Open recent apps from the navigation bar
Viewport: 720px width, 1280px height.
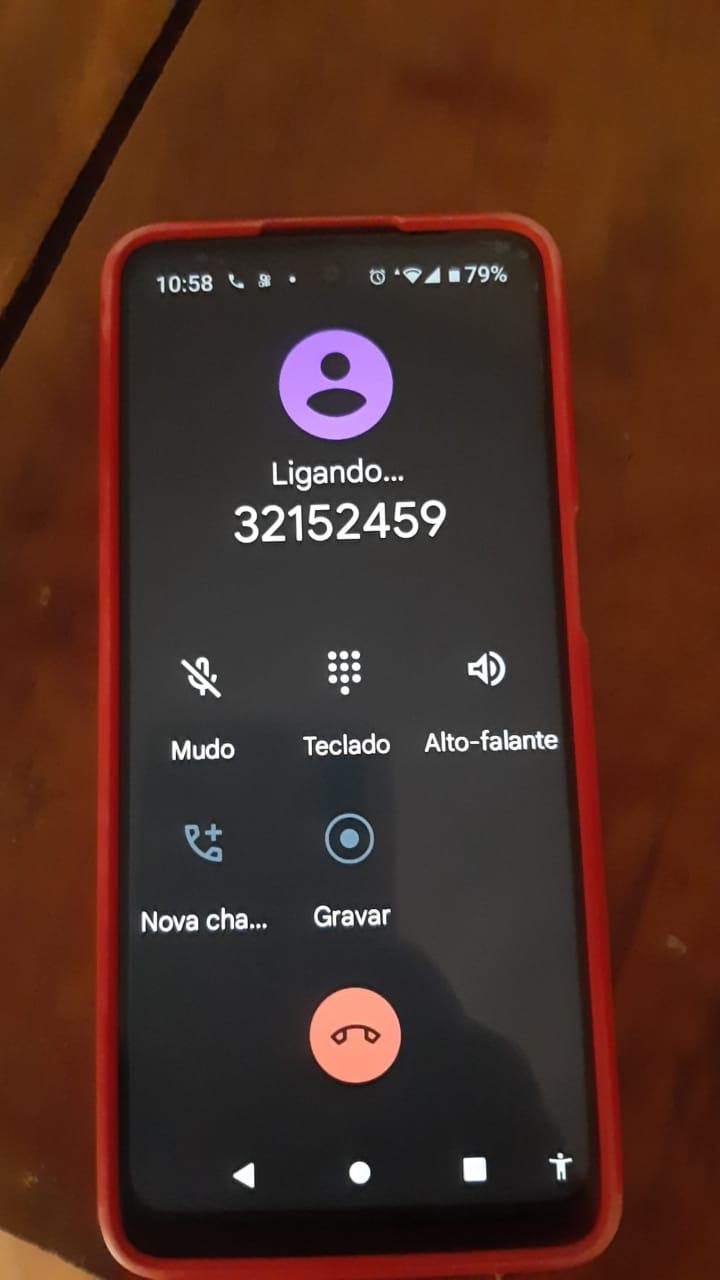[x=474, y=1169]
